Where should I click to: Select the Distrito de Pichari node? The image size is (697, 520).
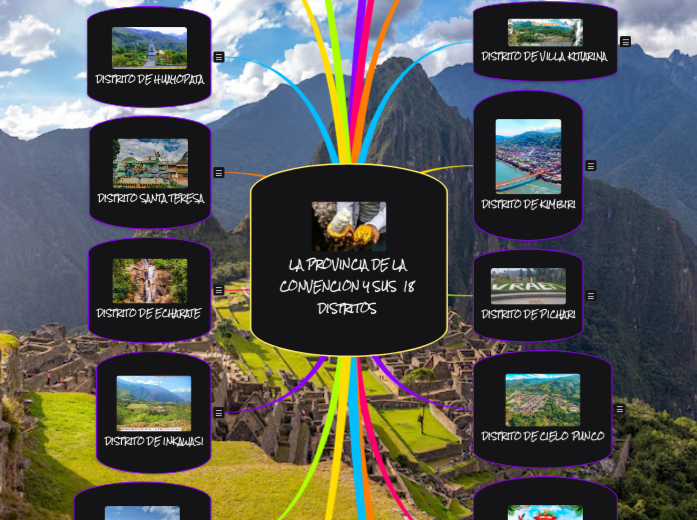528,296
